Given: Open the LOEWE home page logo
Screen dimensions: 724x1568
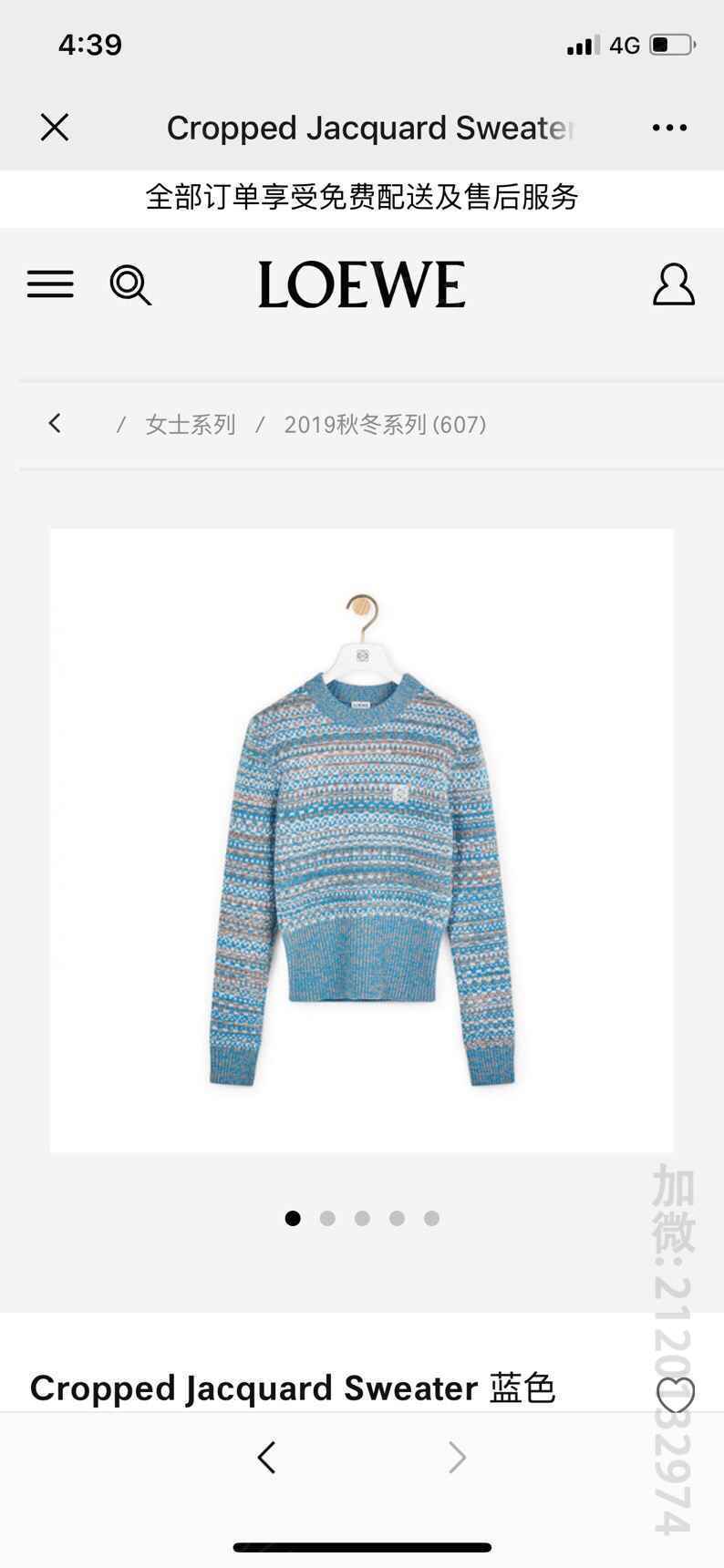Looking at the screenshot, I should [362, 284].
